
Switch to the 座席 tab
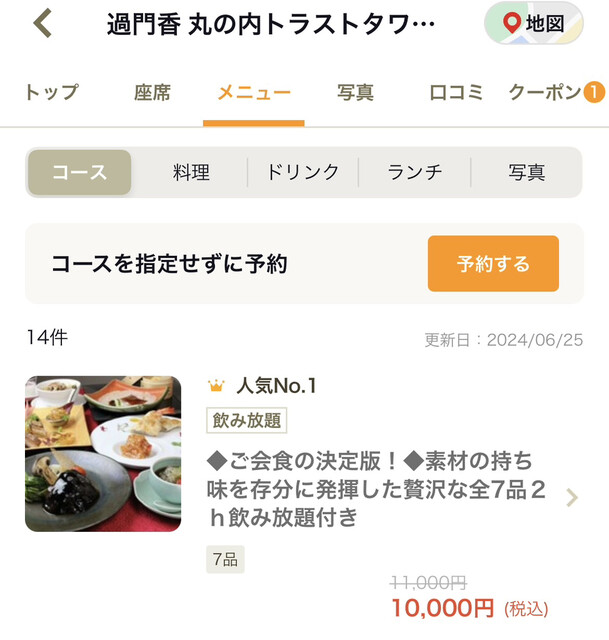point(152,93)
